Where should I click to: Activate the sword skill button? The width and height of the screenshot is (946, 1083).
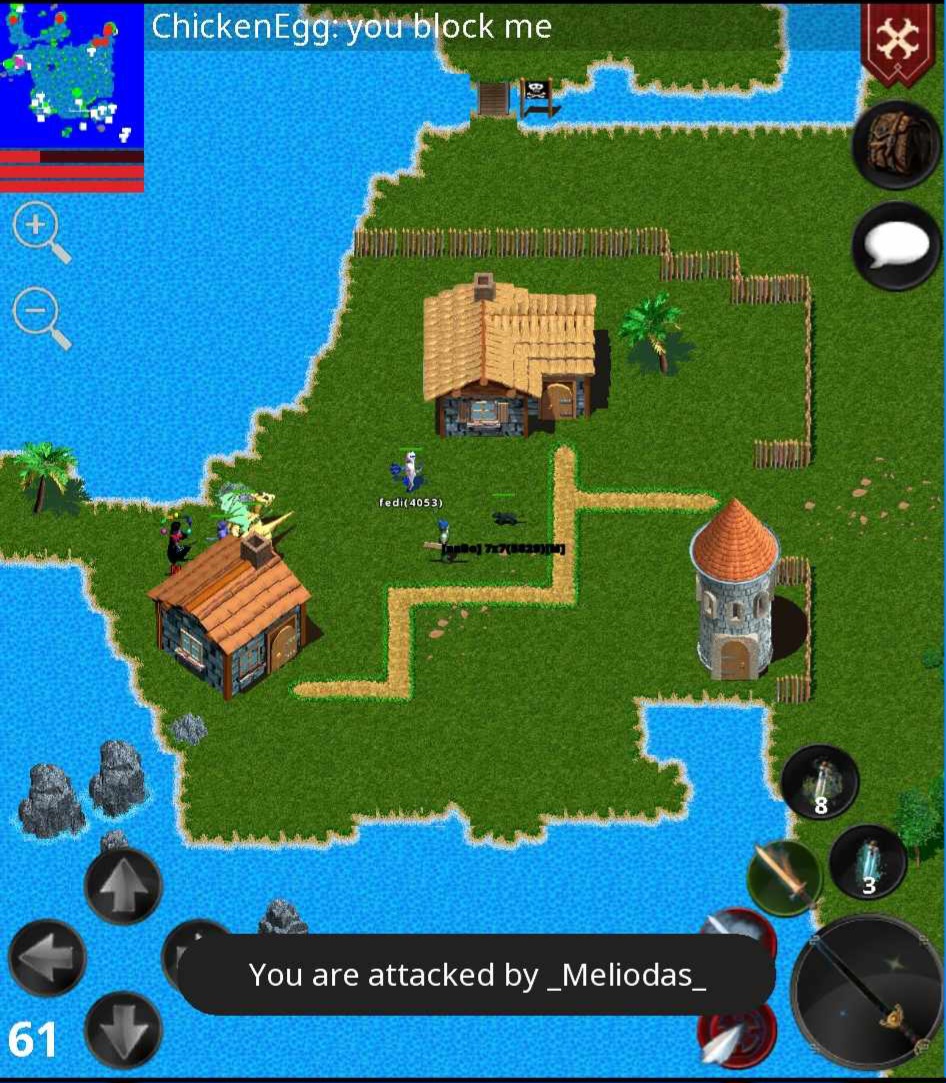tap(785, 877)
